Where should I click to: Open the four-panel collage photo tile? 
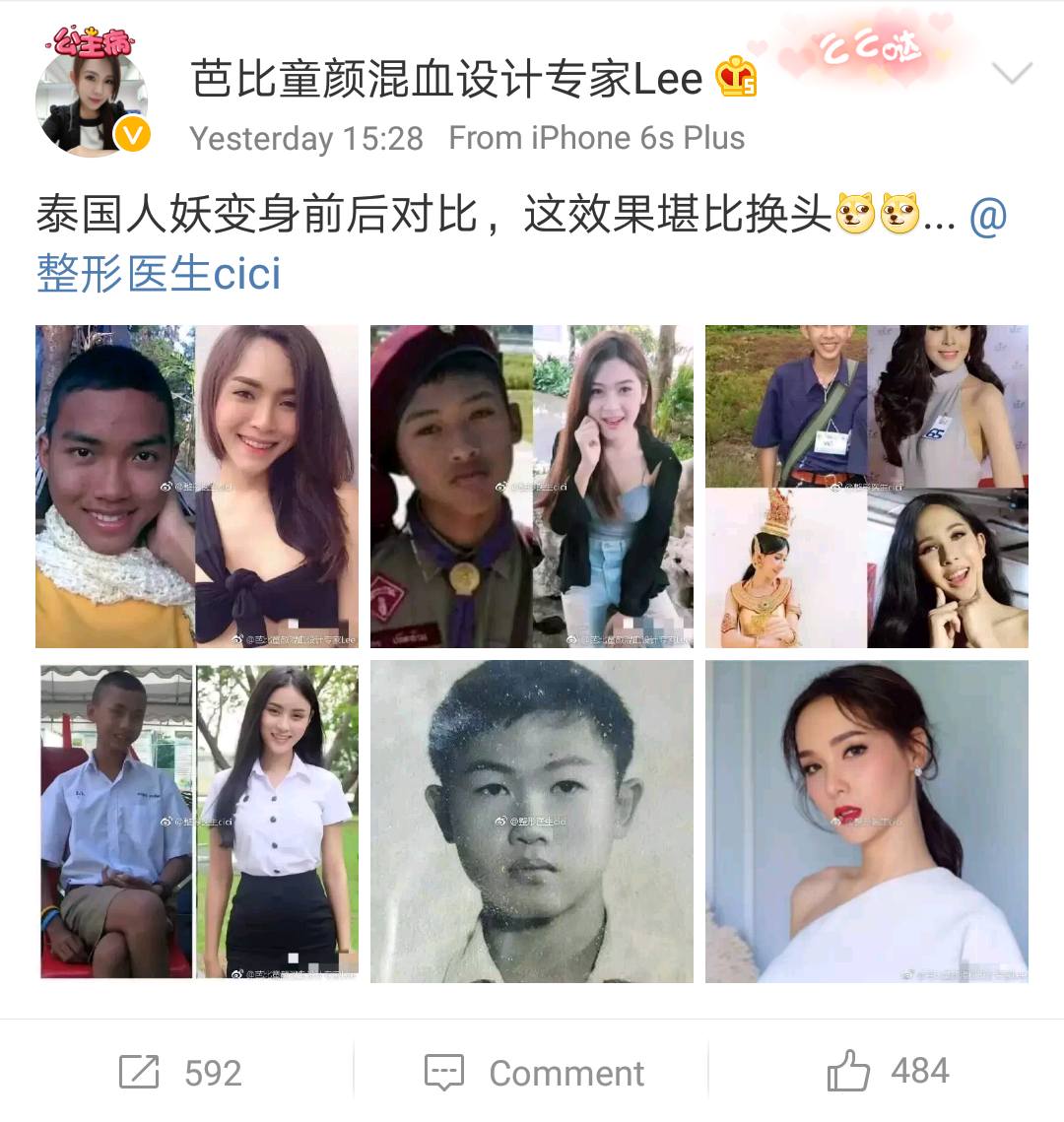tap(866, 487)
